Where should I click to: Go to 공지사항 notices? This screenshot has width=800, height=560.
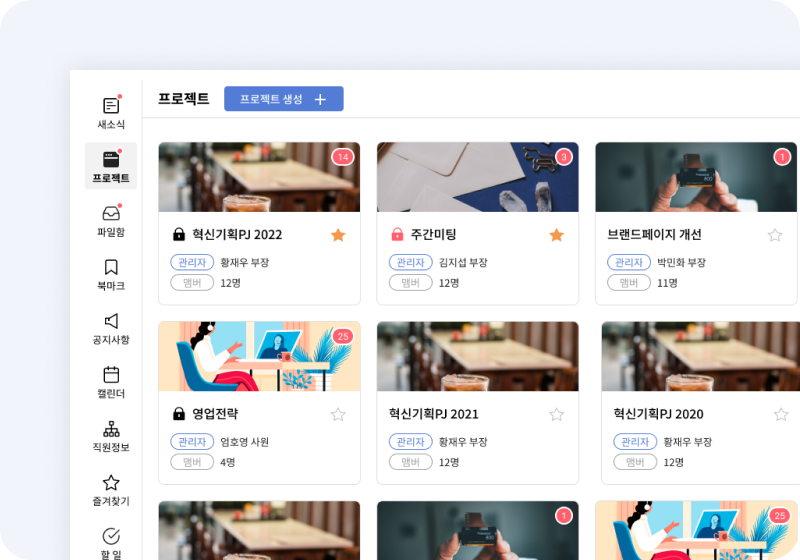point(111,328)
